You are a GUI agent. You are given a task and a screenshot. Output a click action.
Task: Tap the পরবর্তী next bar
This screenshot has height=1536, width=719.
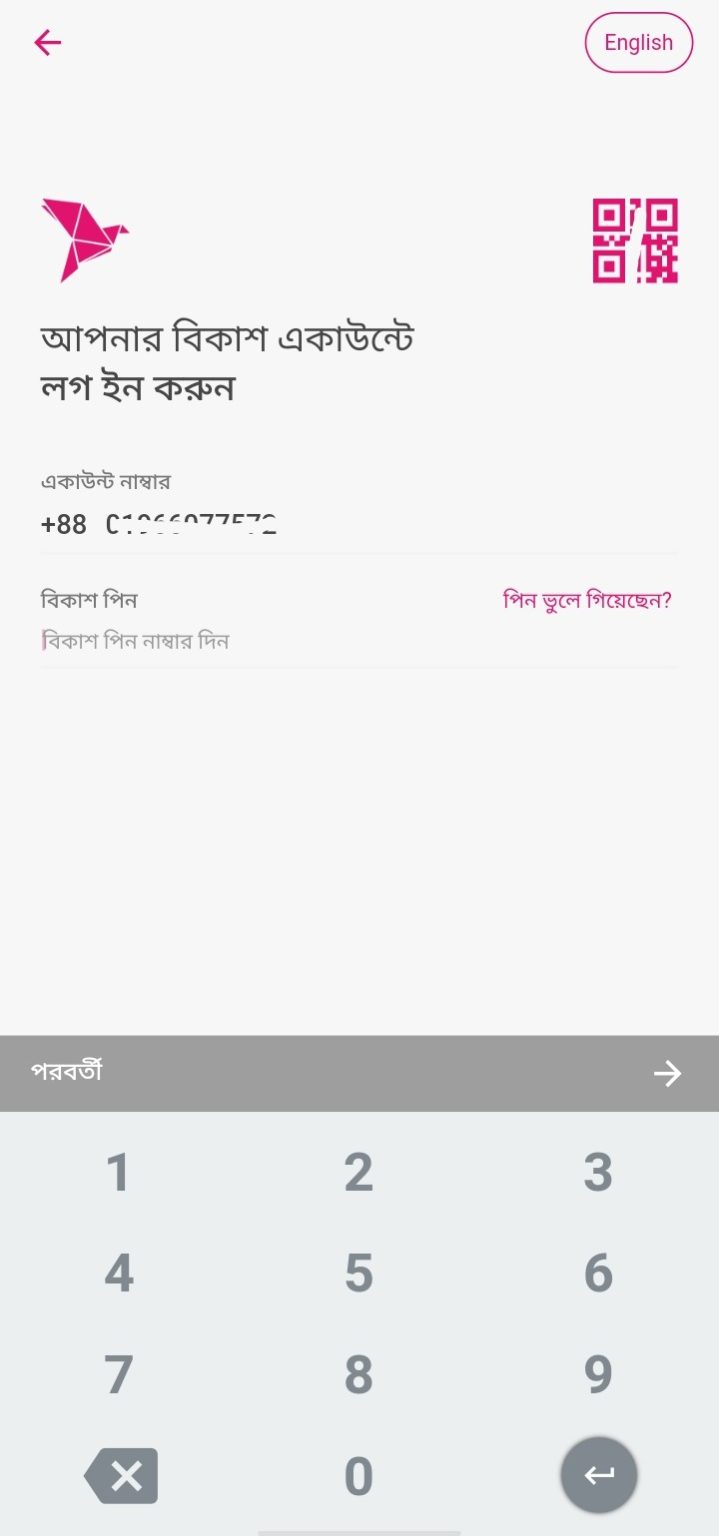tap(359, 1073)
